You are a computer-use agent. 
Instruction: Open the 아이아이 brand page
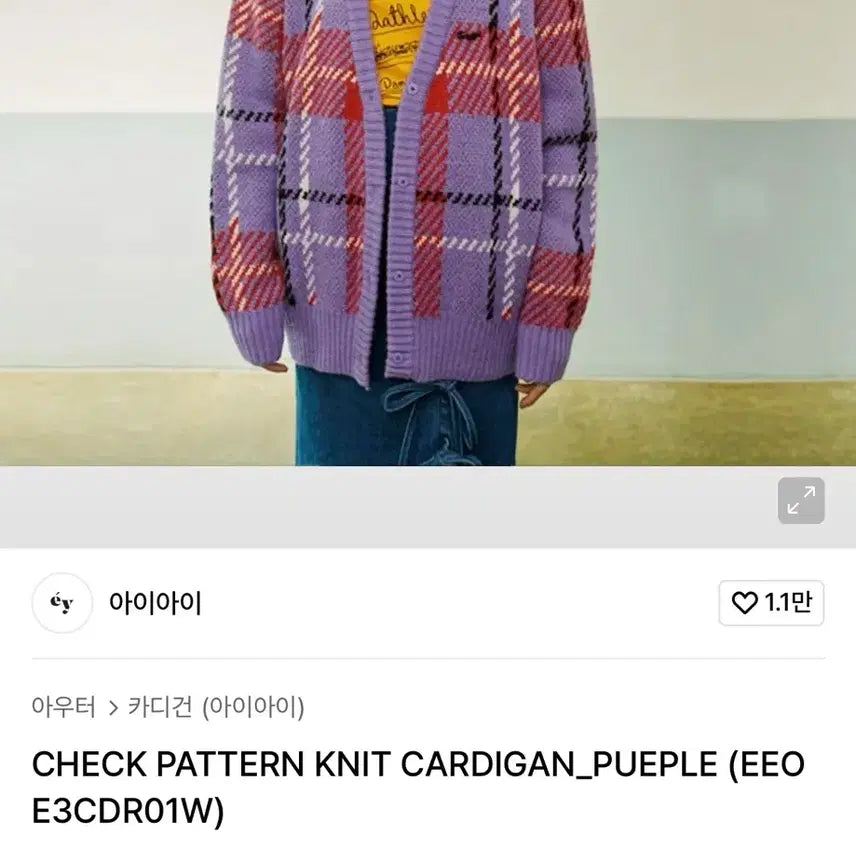click(x=155, y=603)
